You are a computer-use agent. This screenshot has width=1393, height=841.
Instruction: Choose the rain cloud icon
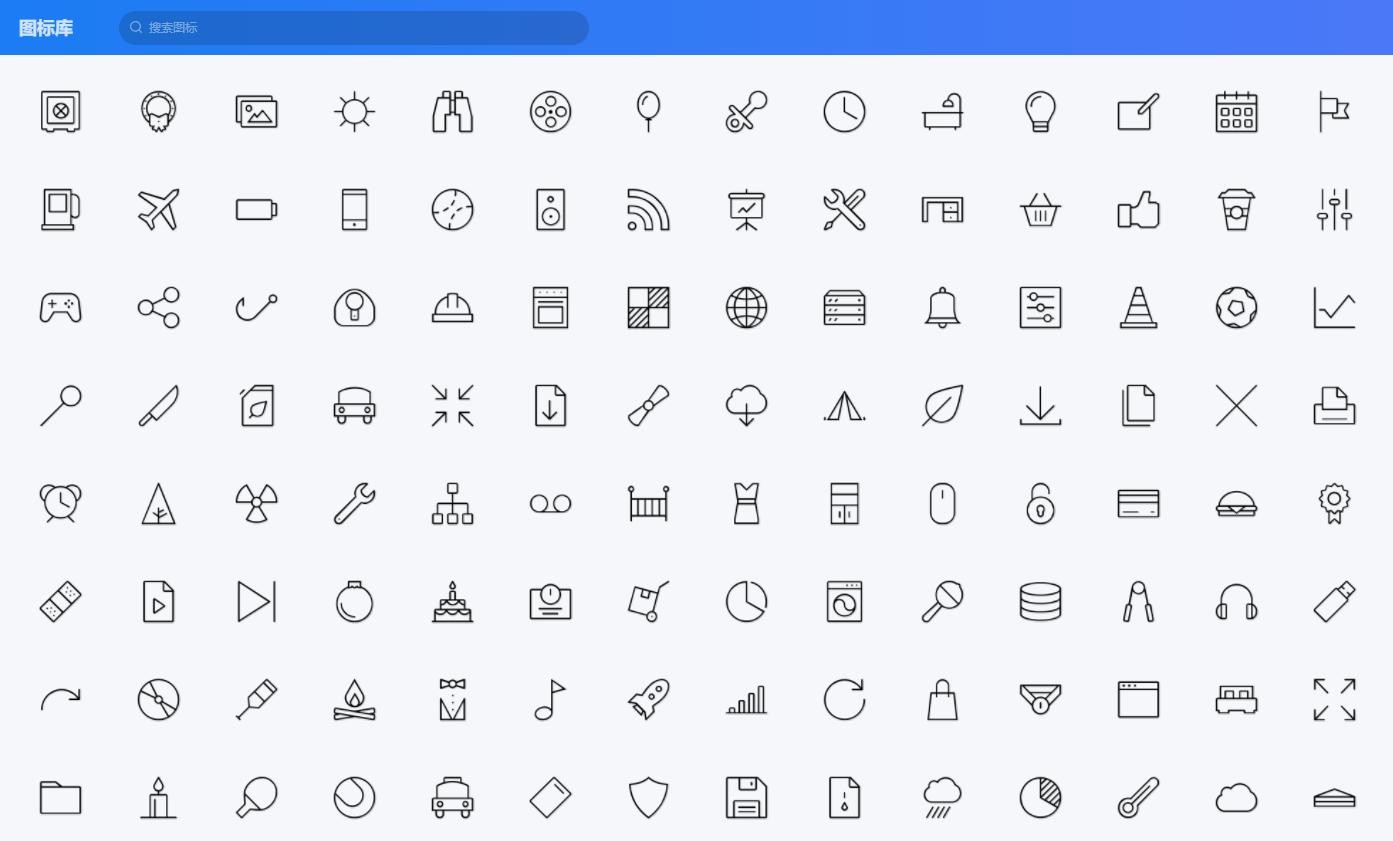tap(942, 798)
